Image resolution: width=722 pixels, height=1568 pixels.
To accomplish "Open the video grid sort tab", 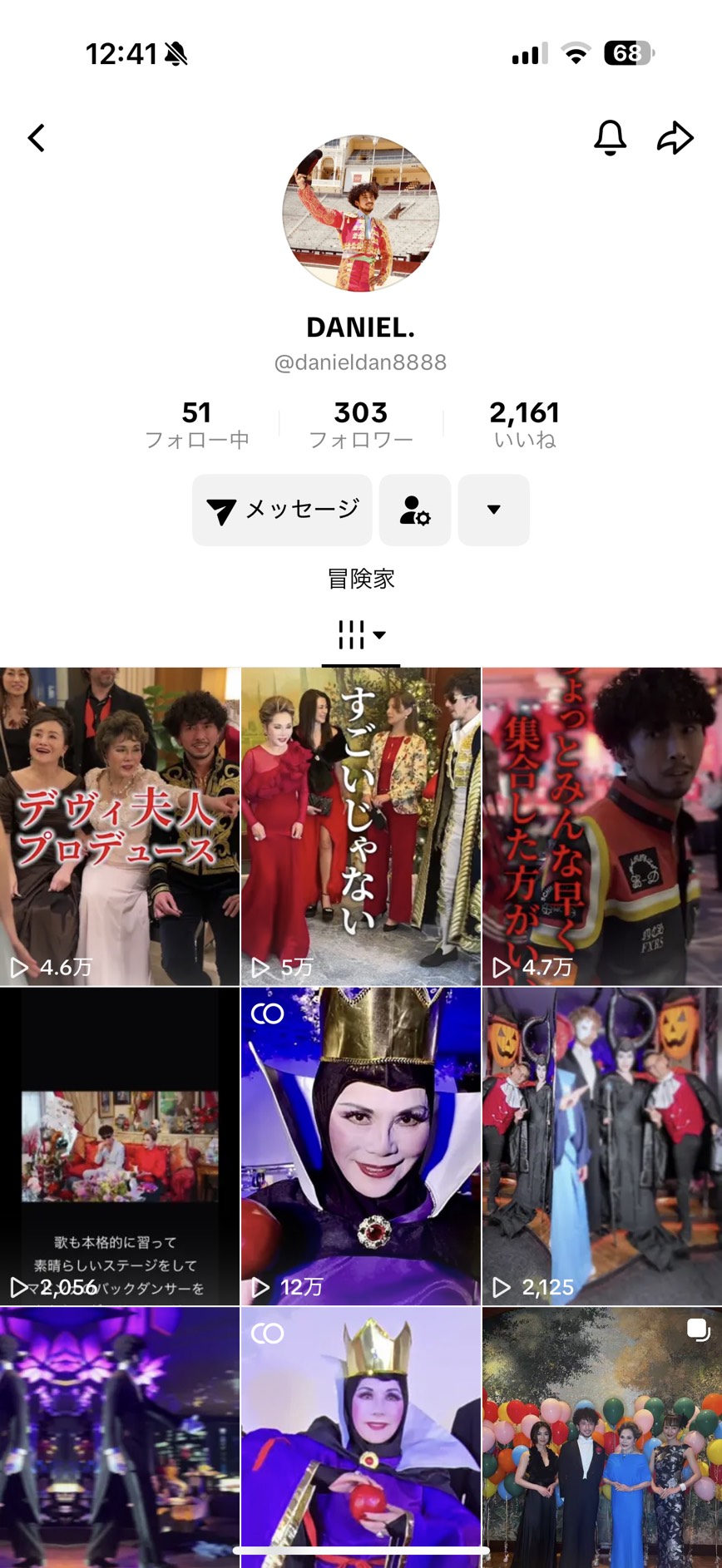I will tap(361, 635).
